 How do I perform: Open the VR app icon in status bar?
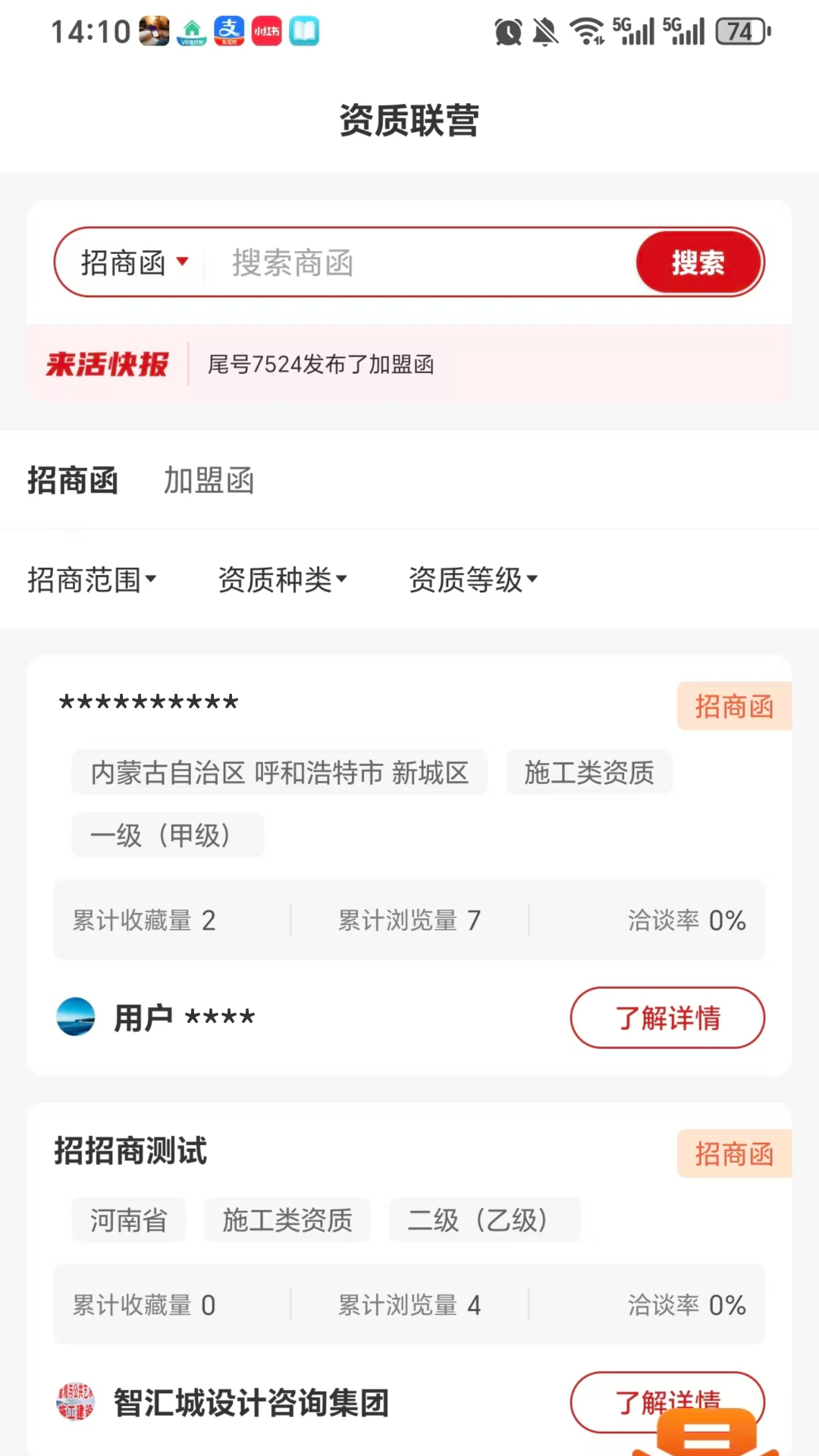click(192, 31)
